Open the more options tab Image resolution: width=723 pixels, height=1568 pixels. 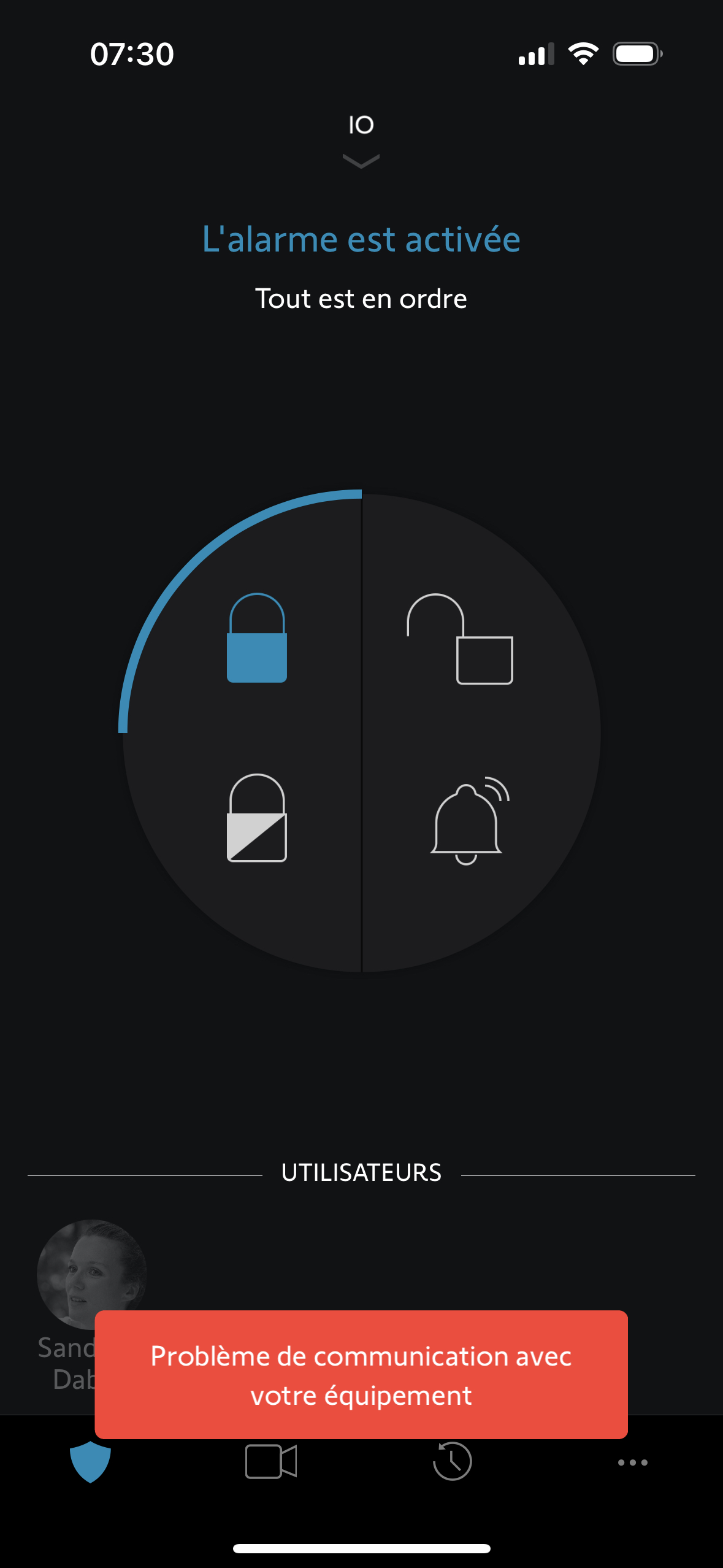(632, 1462)
